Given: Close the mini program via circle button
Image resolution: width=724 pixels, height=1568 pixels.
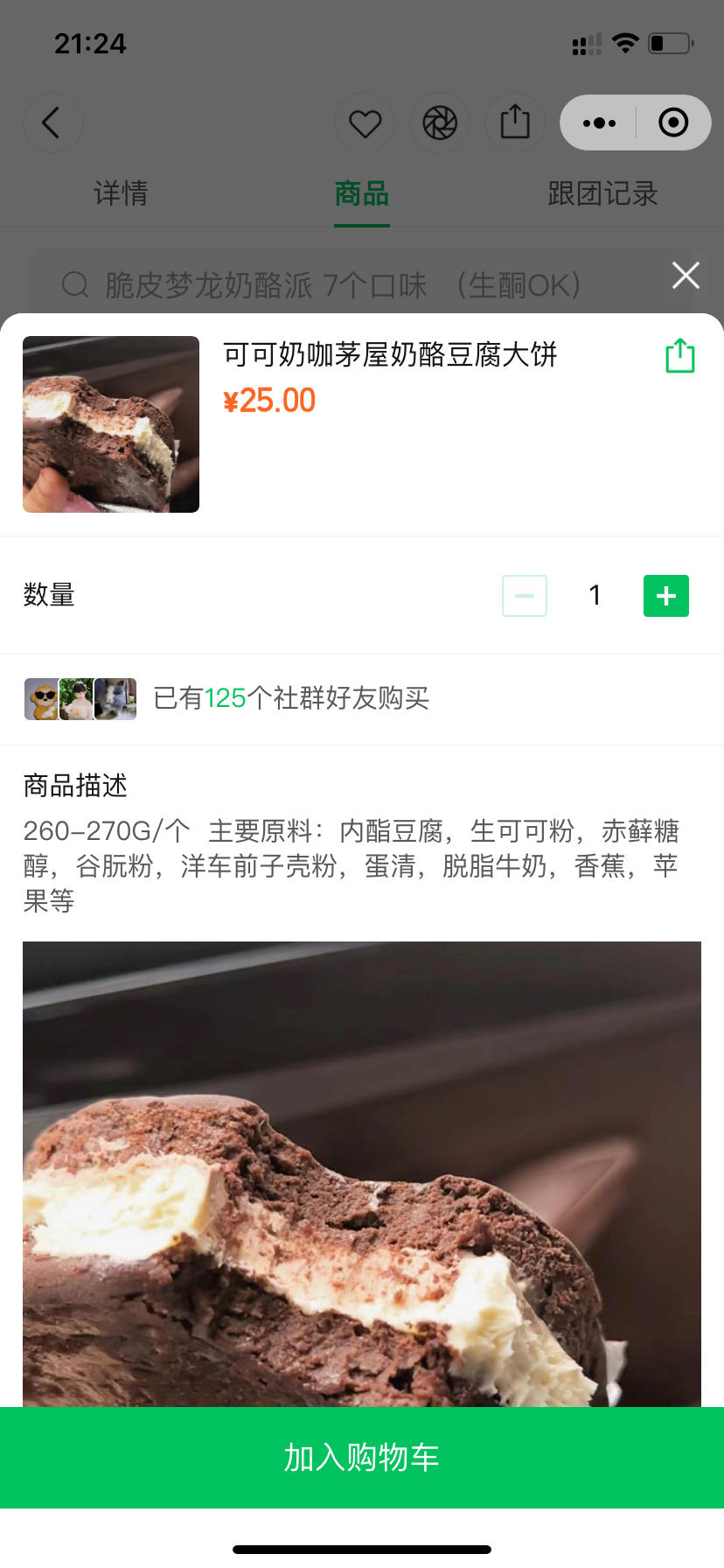Looking at the screenshot, I should [672, 122].
